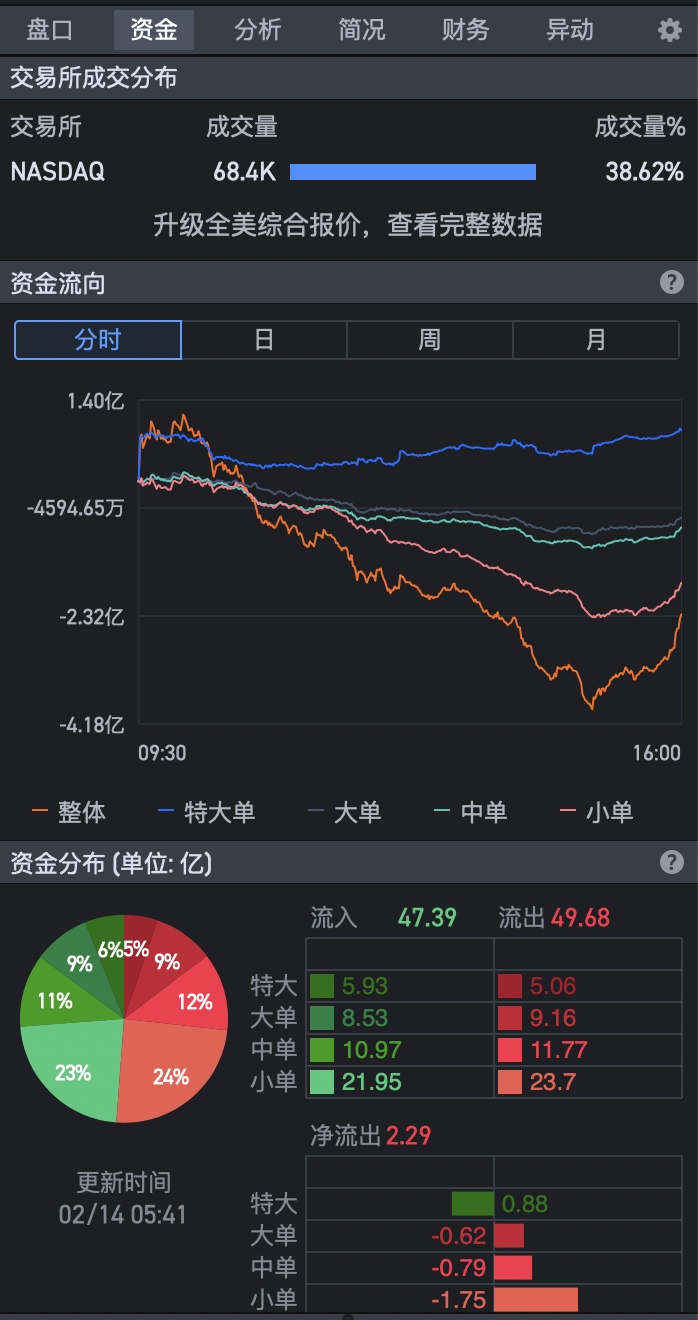Toggle the 中单 series in the legend
The image size is (698, 1320).
pos(472,812)
